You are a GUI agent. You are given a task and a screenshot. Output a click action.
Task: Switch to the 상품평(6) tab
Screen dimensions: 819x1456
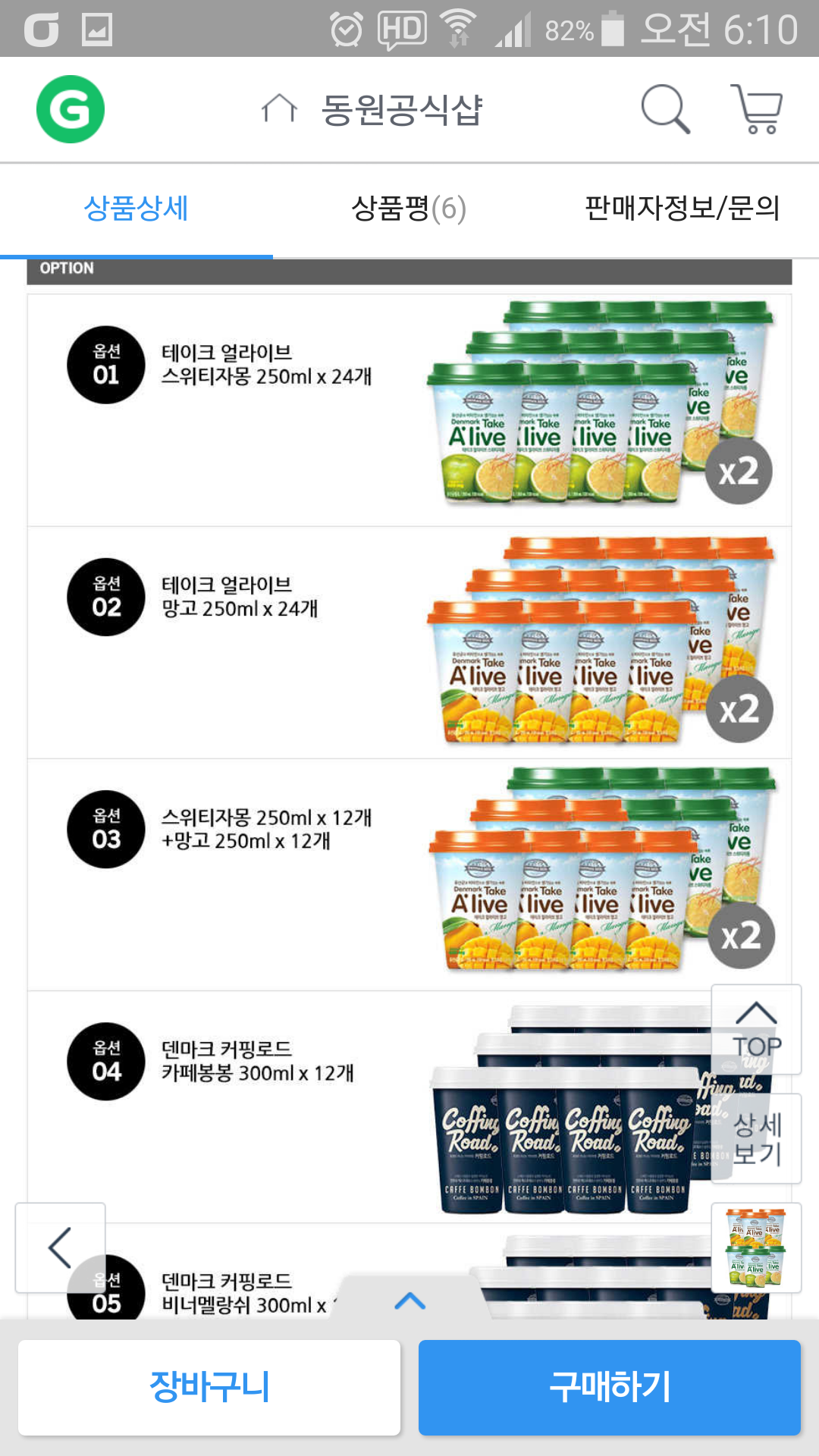tap(409, 208)
